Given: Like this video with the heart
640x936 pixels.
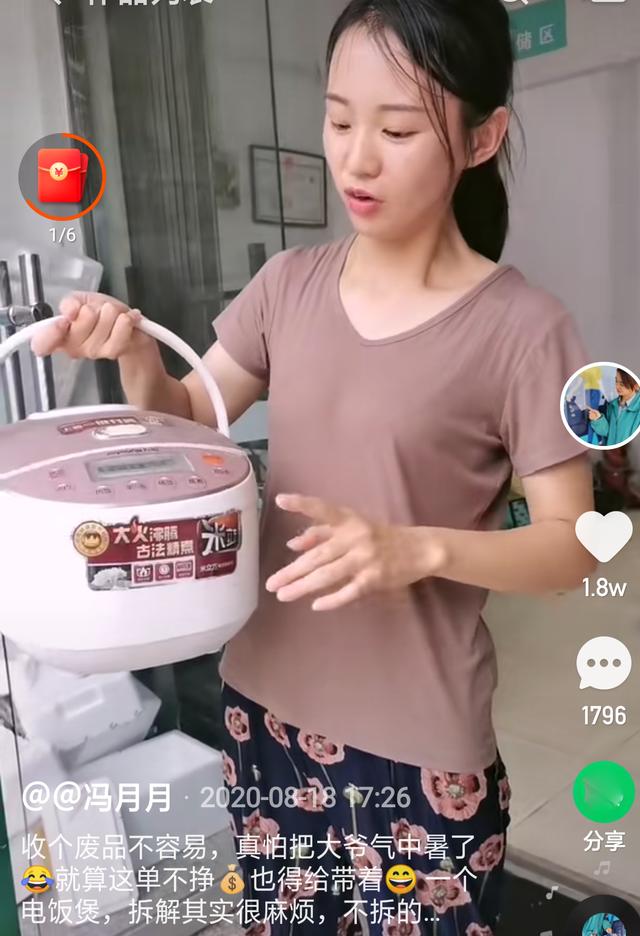Looking at the screenshot, I should point(604,538).
